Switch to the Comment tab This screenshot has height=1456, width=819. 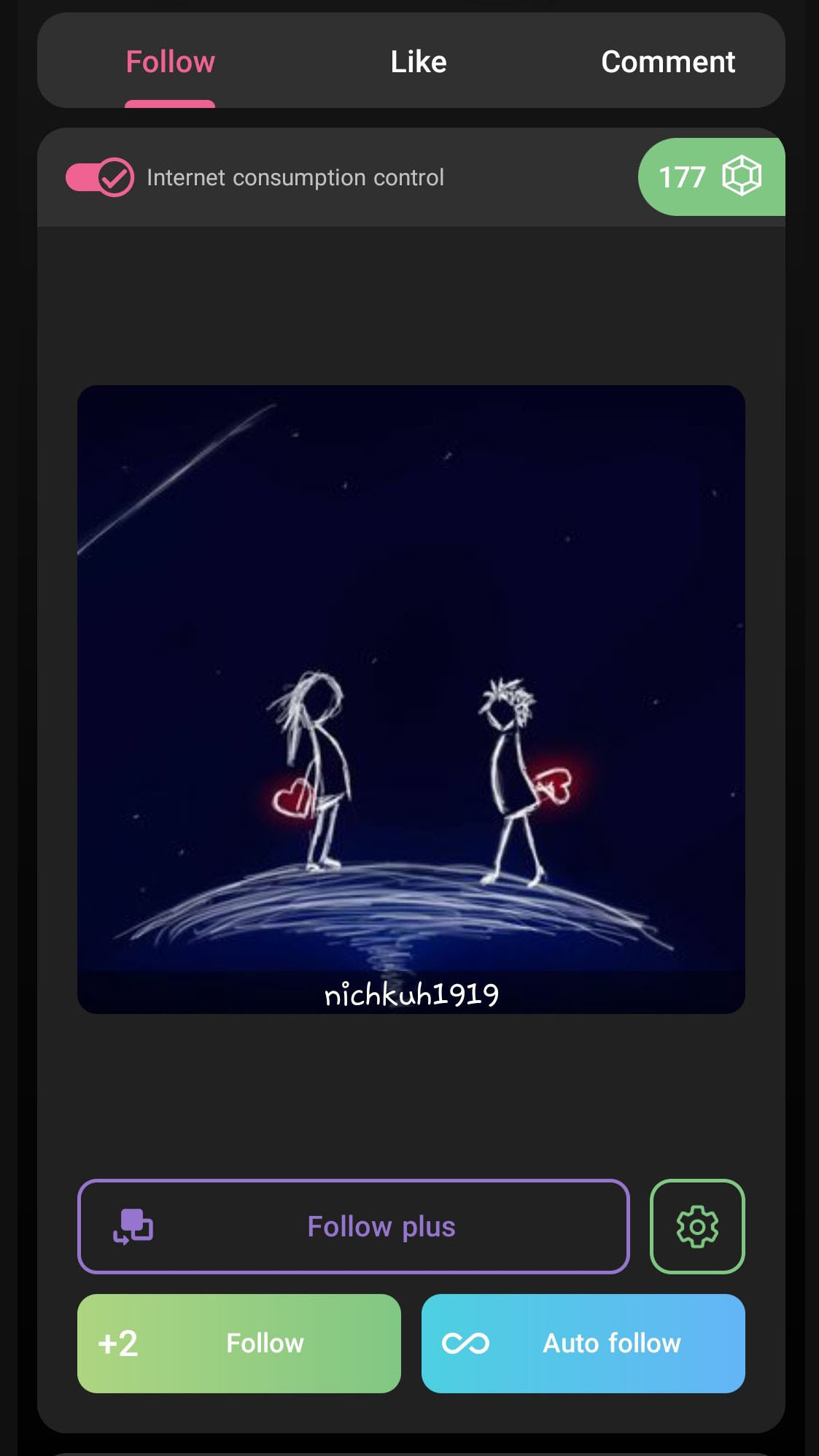click(x=667, y=62)
